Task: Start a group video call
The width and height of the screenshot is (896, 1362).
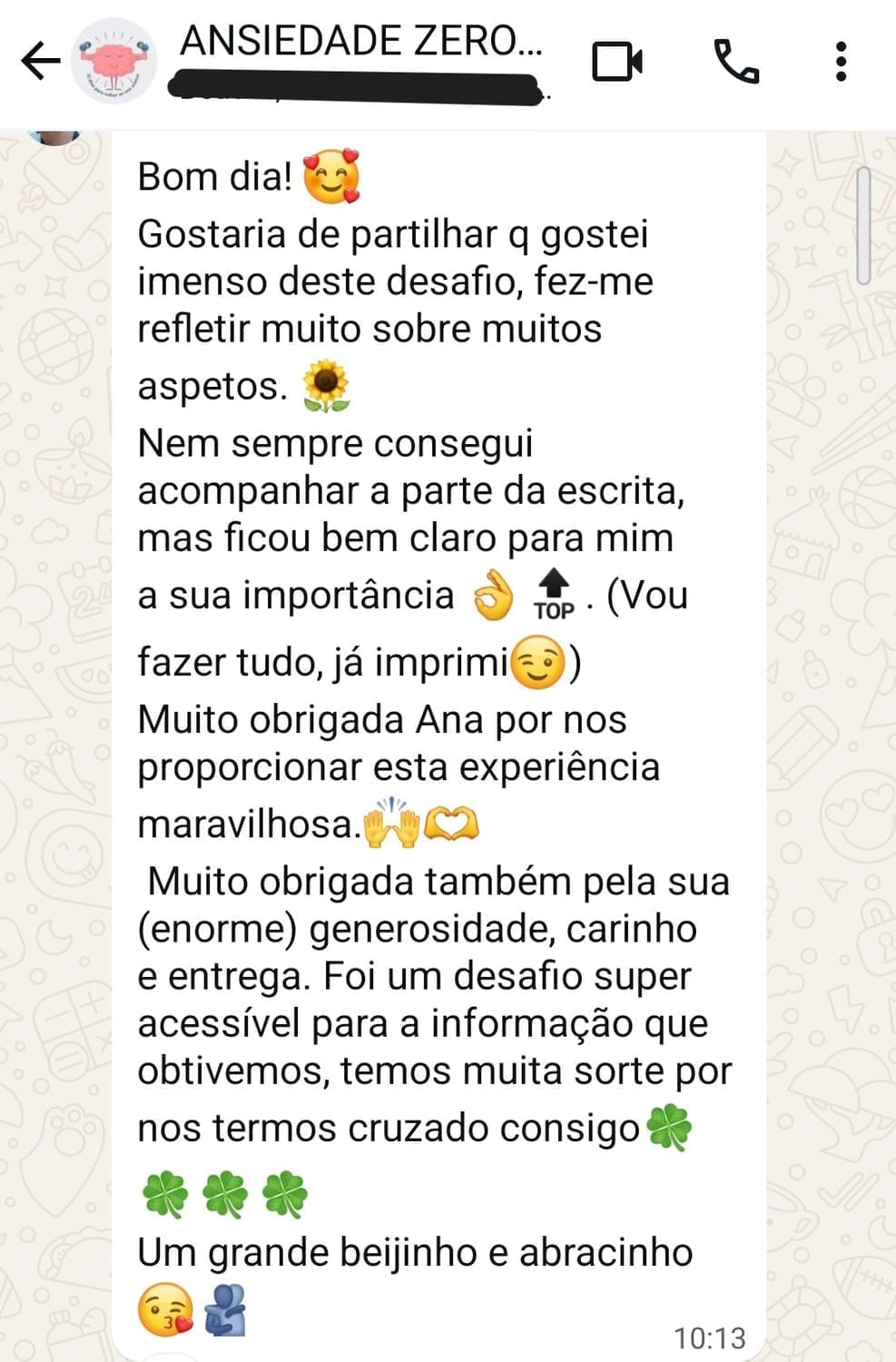Action: coord(617,62)
